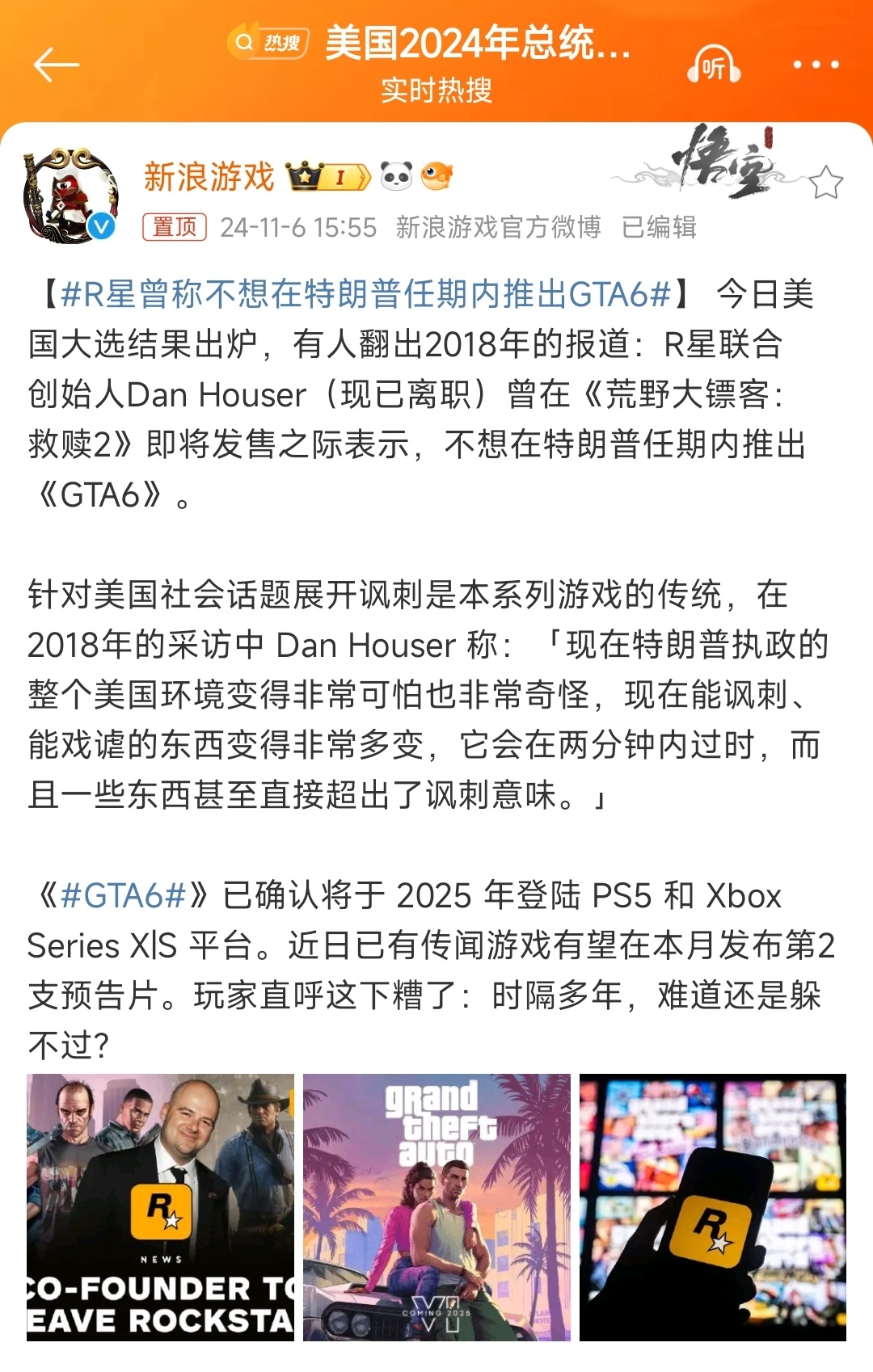The image size is (873, 1372).
Task: View the Grand Theft Auto VI poster image
Action: [436, 1207]
